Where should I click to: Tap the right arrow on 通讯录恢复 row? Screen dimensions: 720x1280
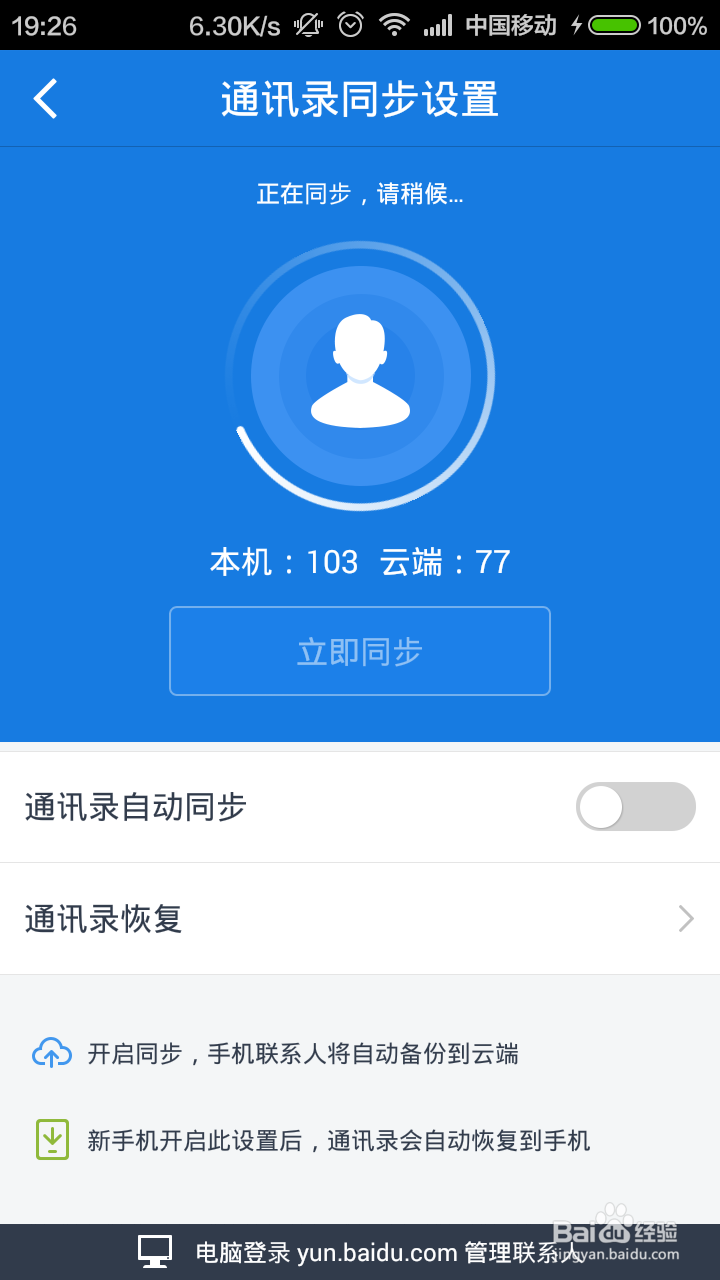[x=685, y=918]
